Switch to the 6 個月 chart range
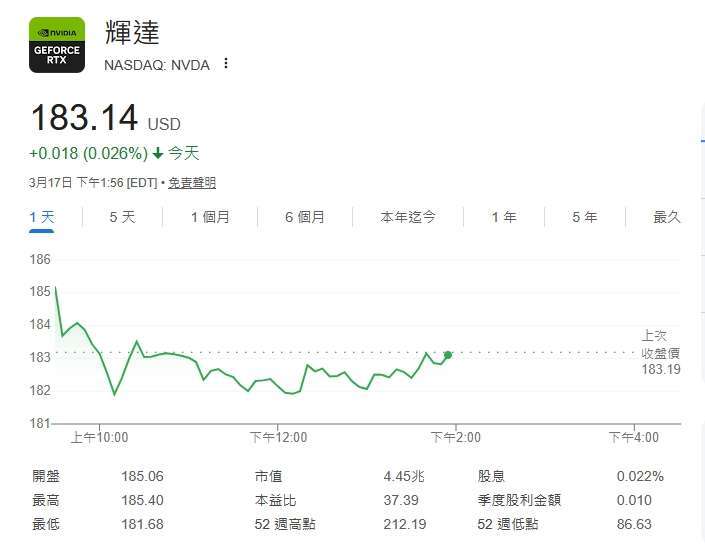 coord(304,217)
